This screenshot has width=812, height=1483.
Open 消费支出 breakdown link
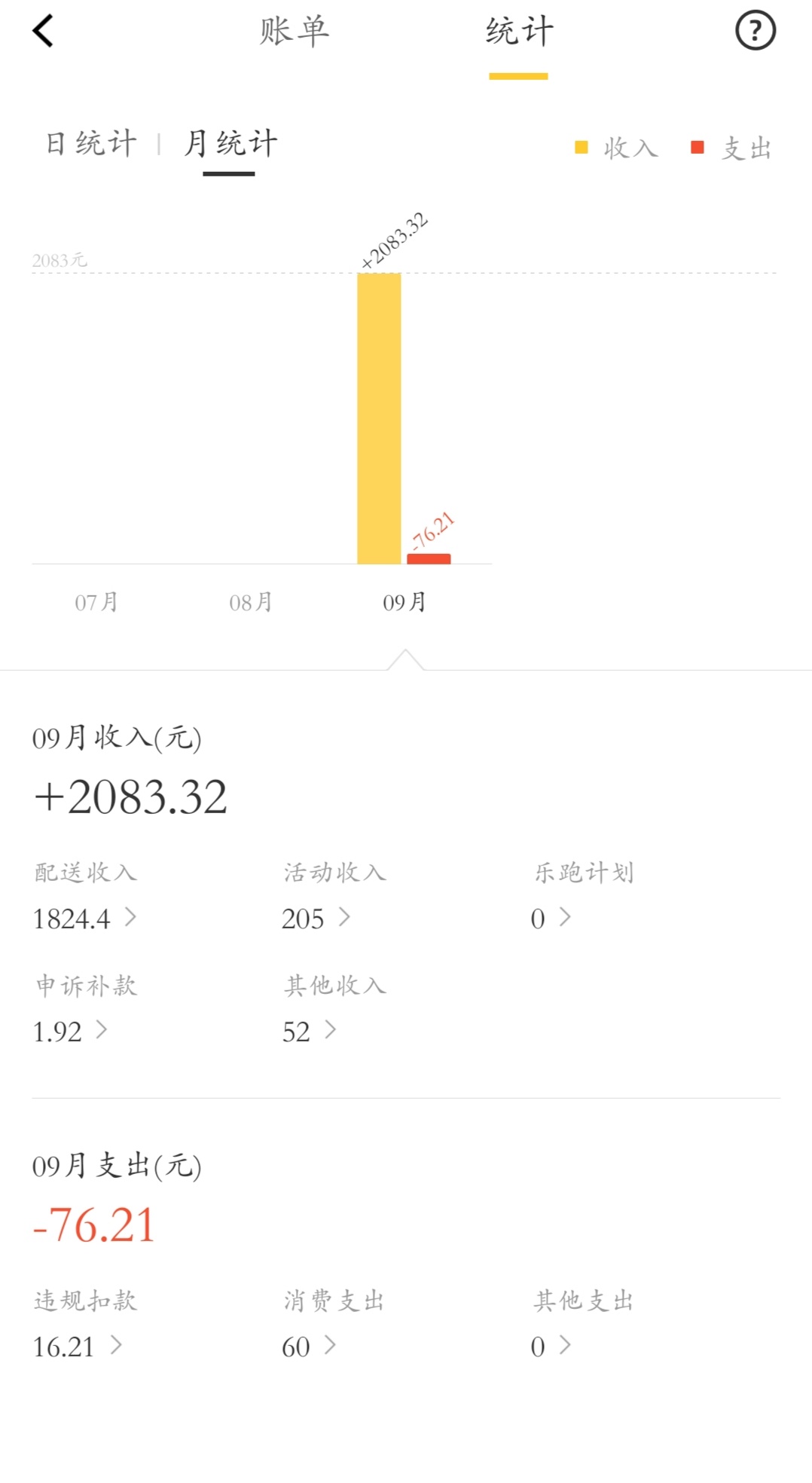(330, 1346)
